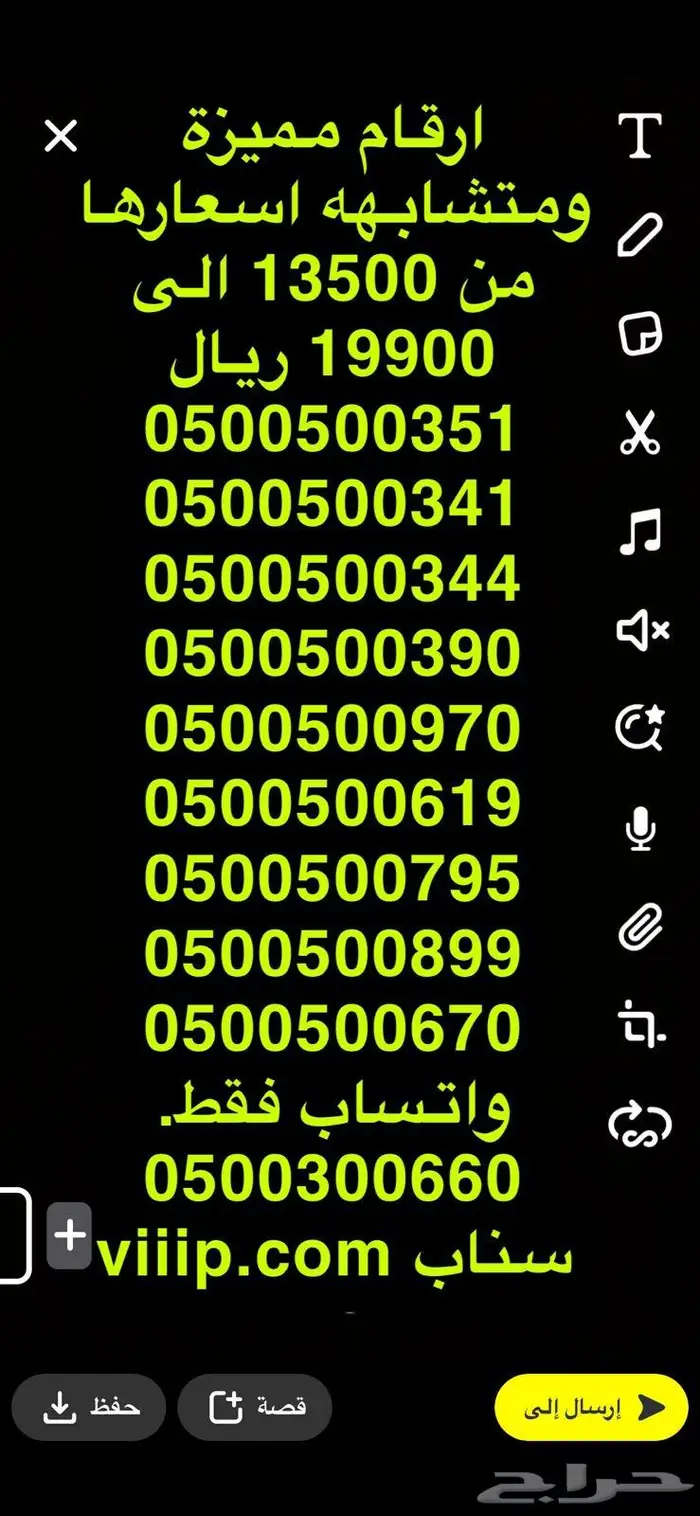Screen dimensions: 700x1516
Task: Close the snap editor with the X
Action: (x=61, y=136)
